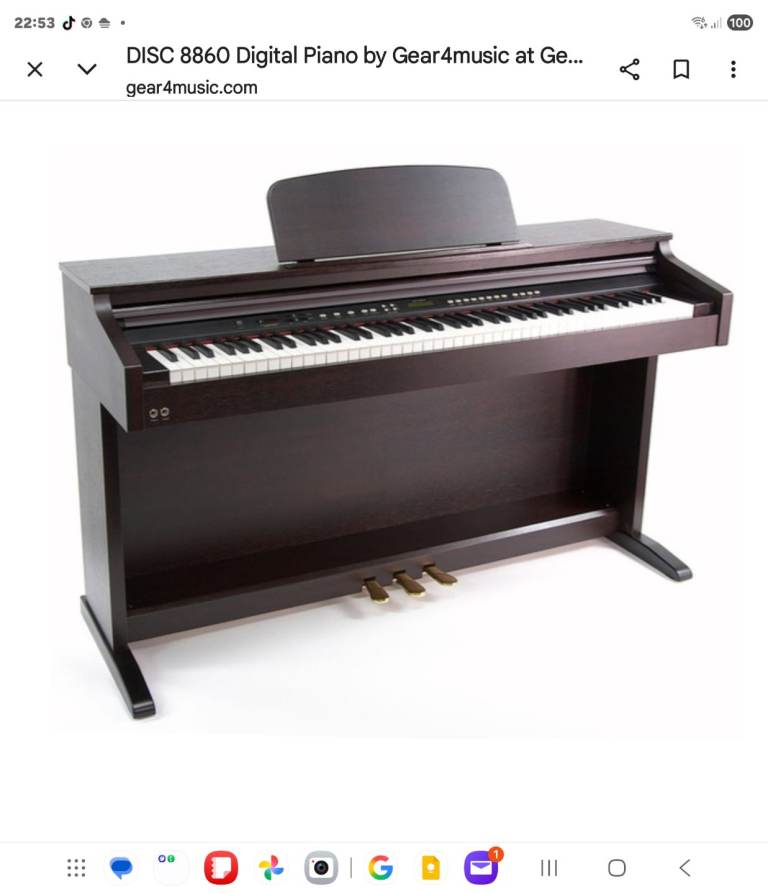Go to the home screen

[617, 867]
